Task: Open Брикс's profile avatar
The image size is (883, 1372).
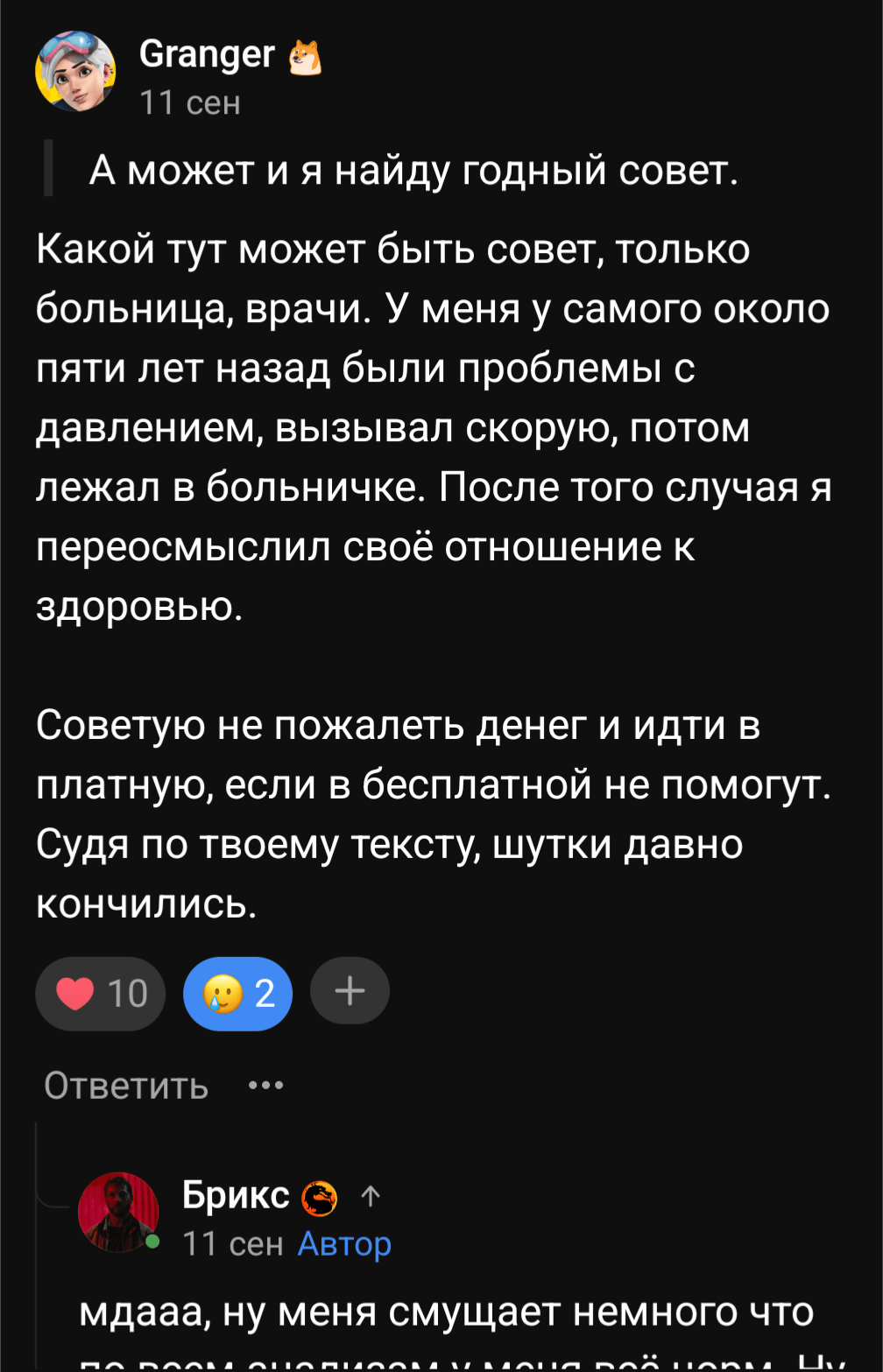Action: click(x=118, y=1212)
